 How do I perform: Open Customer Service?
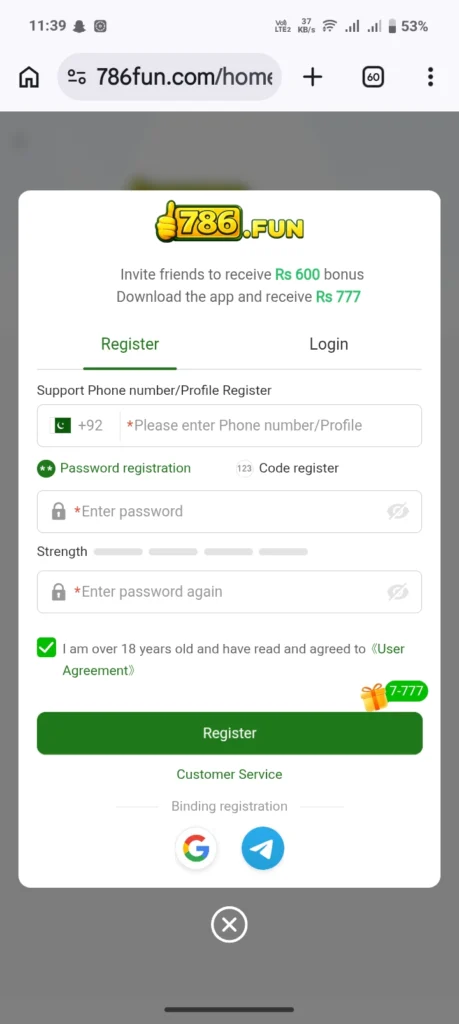pos(229,775)
